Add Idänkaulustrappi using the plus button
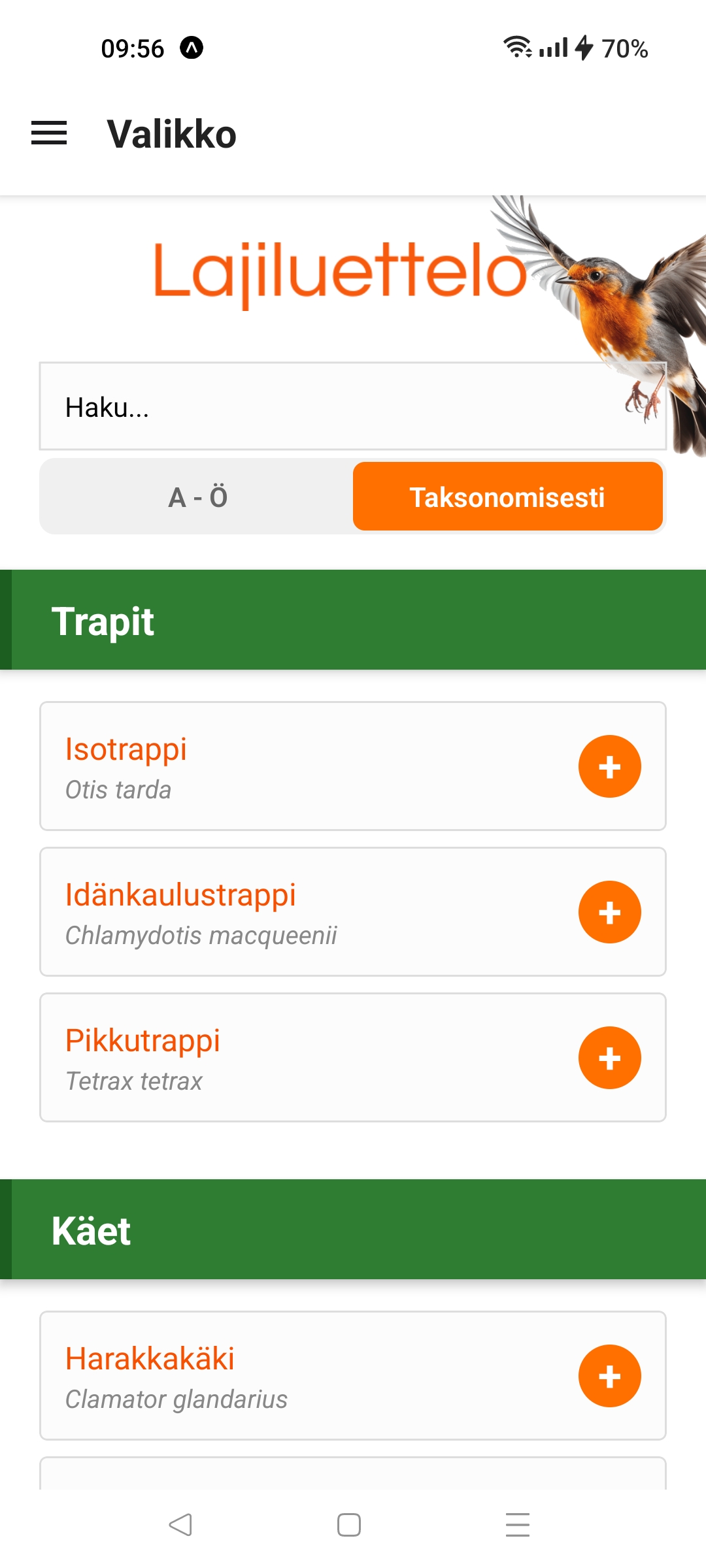The width and height of the screenshot is (706, 1568). pyautogui.click(x=609, y=912)
